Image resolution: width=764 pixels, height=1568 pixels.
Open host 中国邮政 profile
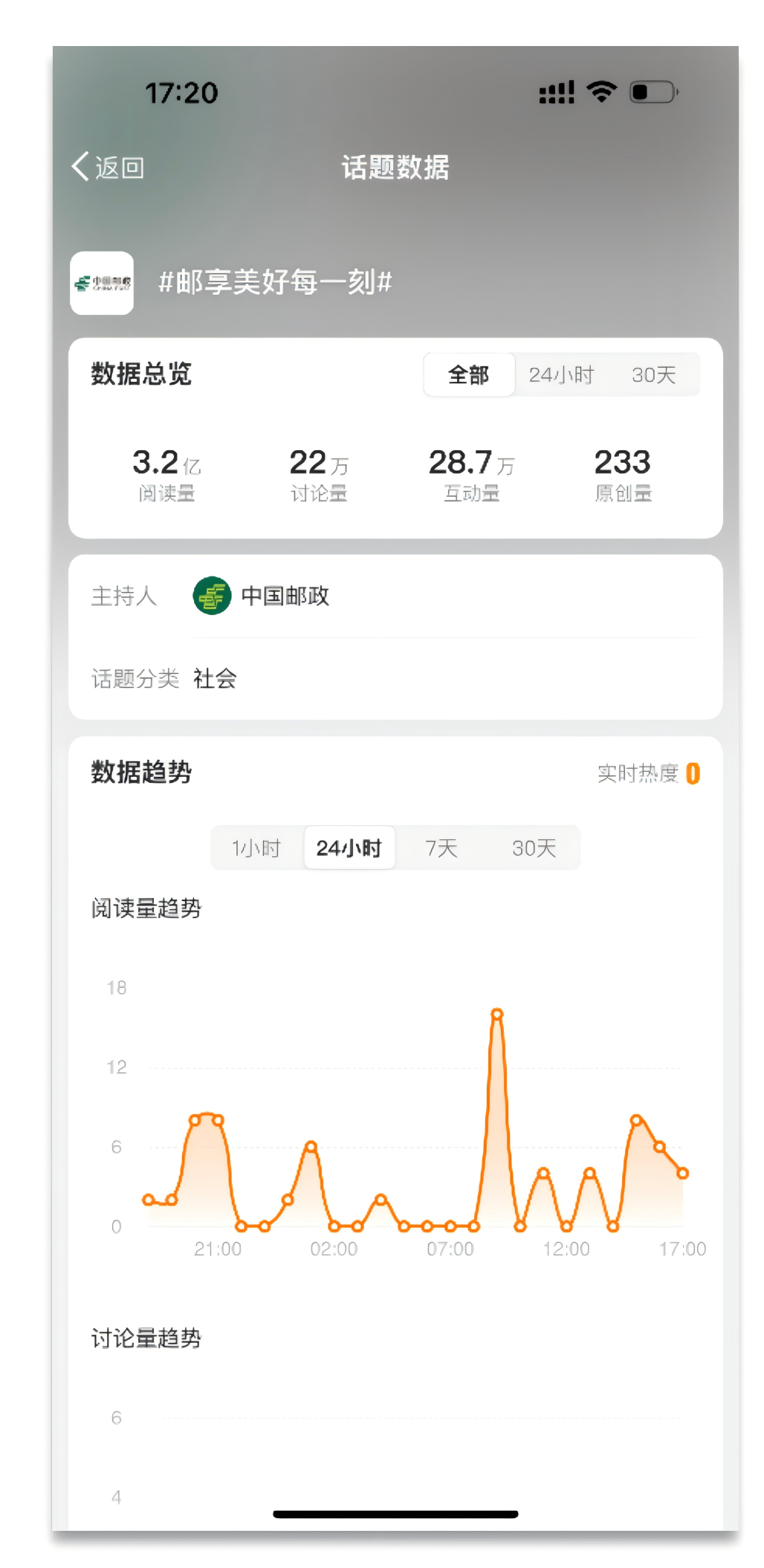pos(261,596)
